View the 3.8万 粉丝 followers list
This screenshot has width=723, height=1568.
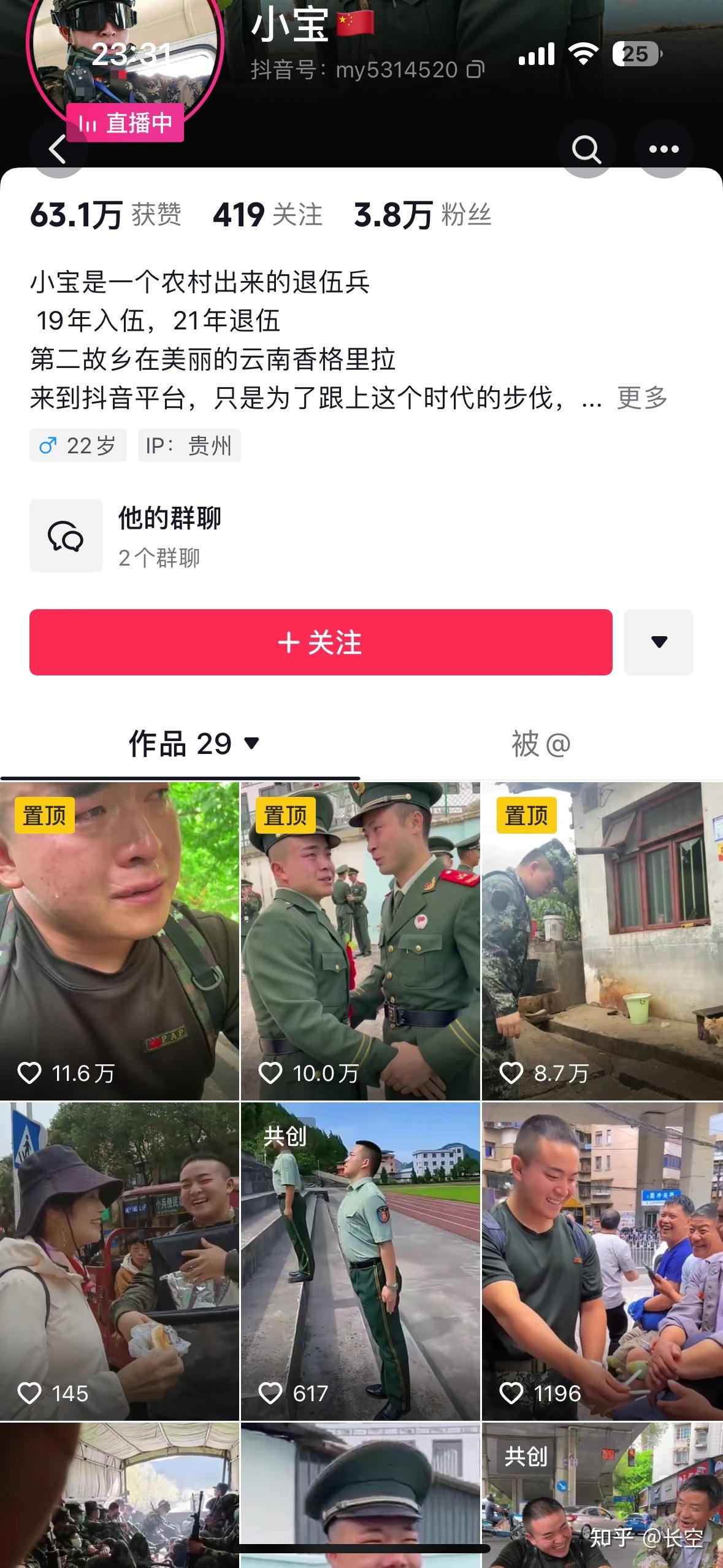(423, 215)
